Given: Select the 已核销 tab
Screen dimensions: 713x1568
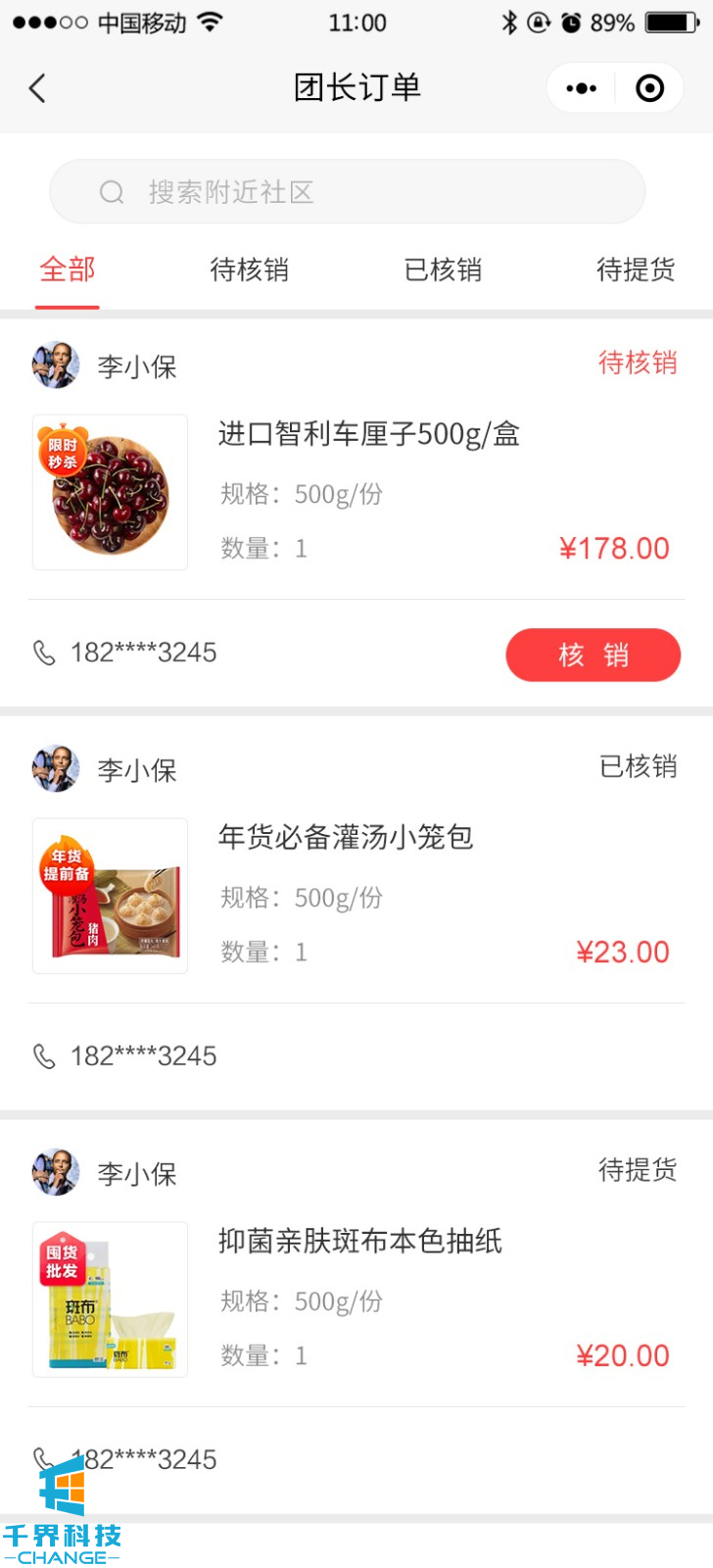Looking at the screenshot, I should tap(443, 269).
